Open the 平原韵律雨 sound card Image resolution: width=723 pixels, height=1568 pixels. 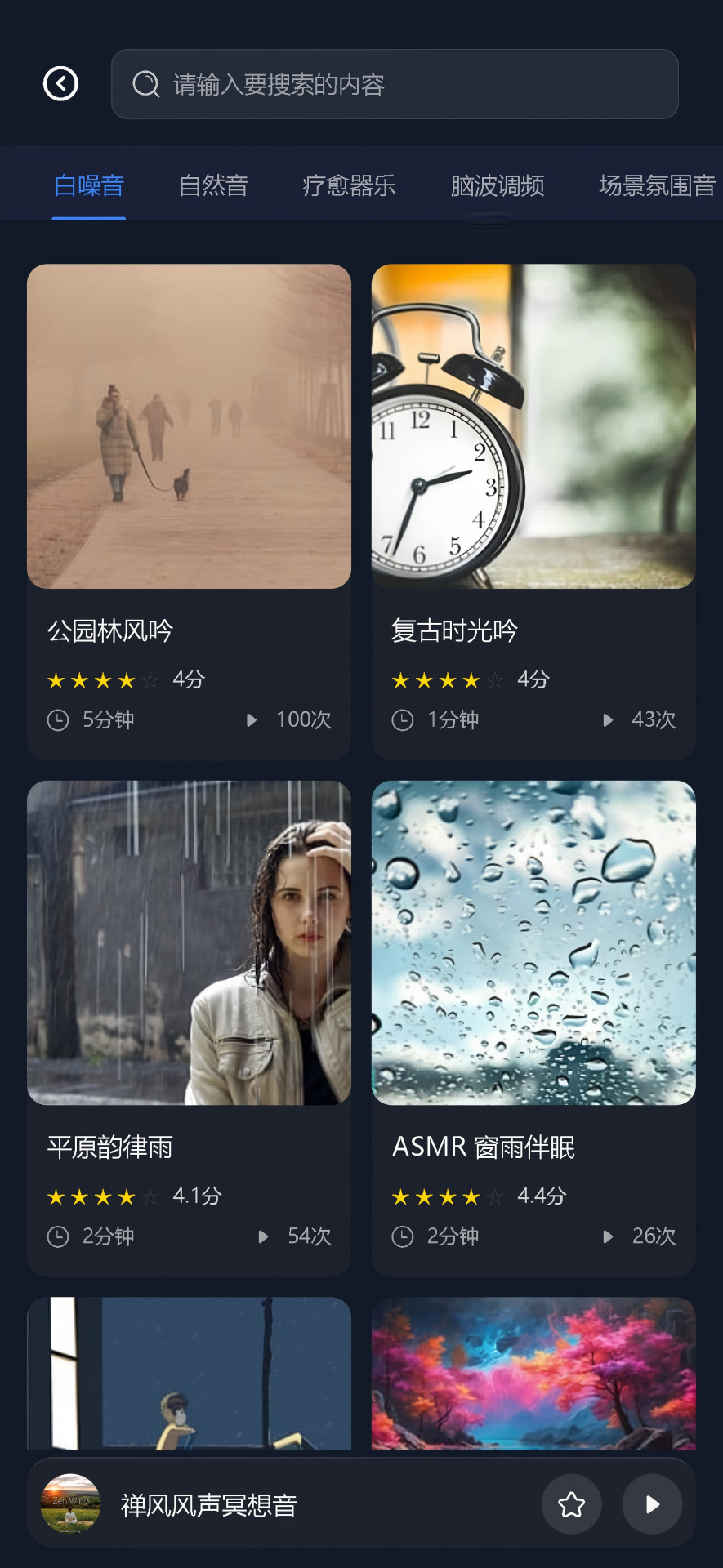189,1028
